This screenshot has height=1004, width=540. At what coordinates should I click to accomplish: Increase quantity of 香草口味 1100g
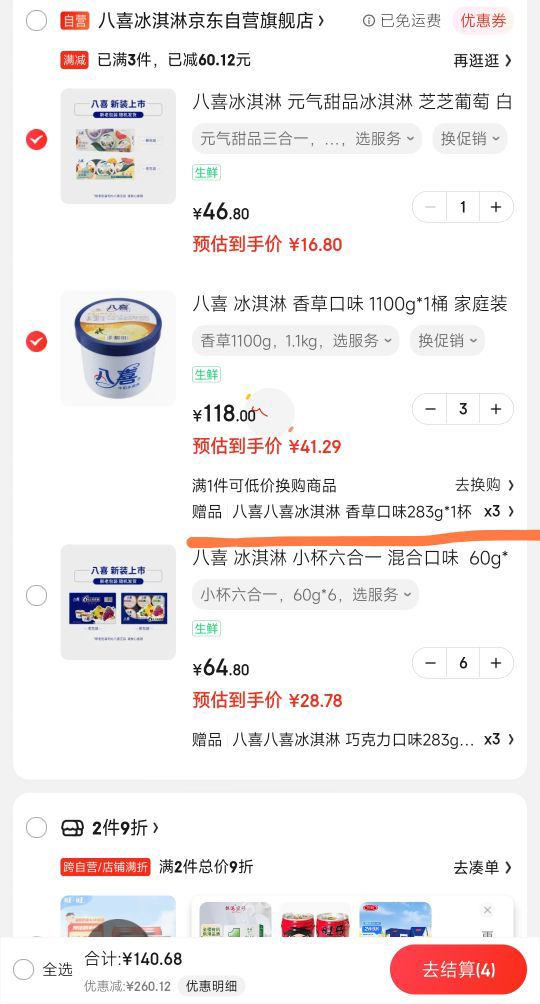tap(496, 409)
